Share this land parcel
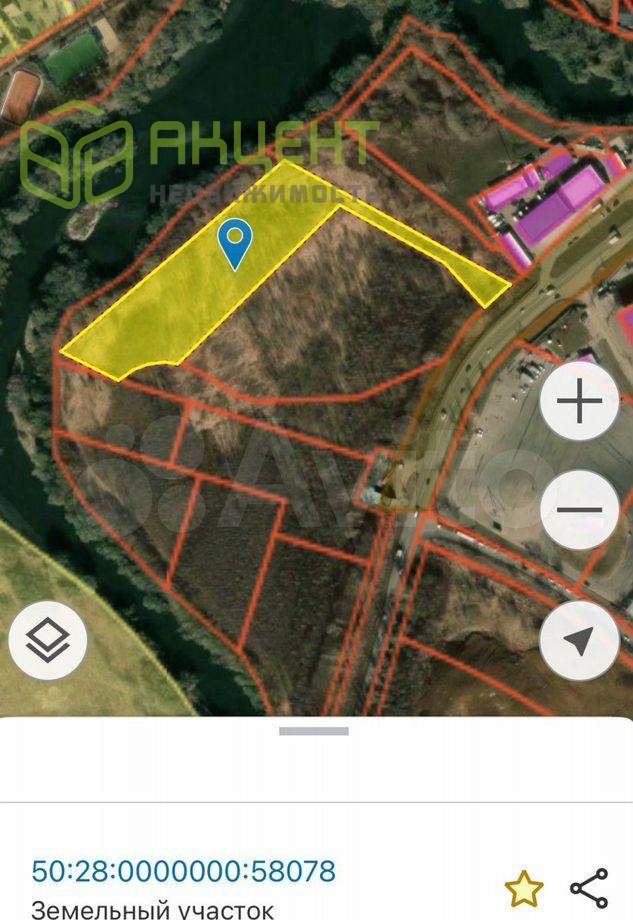This screenshot has height=920, width=633. pyautogui.click(x=589, y=888)
